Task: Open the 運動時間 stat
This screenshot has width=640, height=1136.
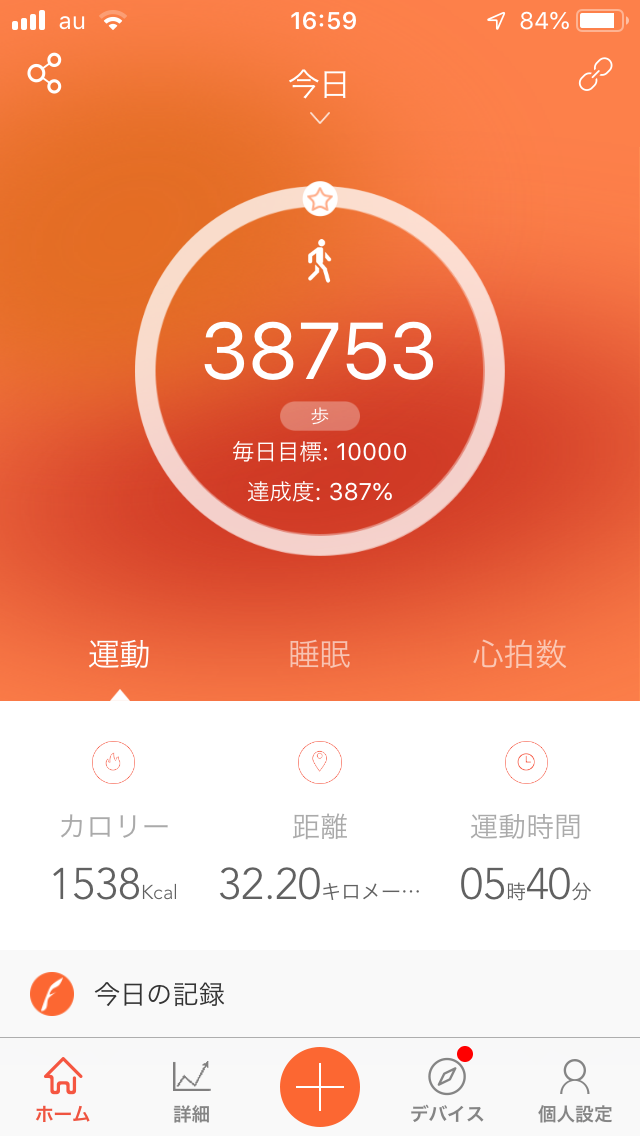Action: 525,824
